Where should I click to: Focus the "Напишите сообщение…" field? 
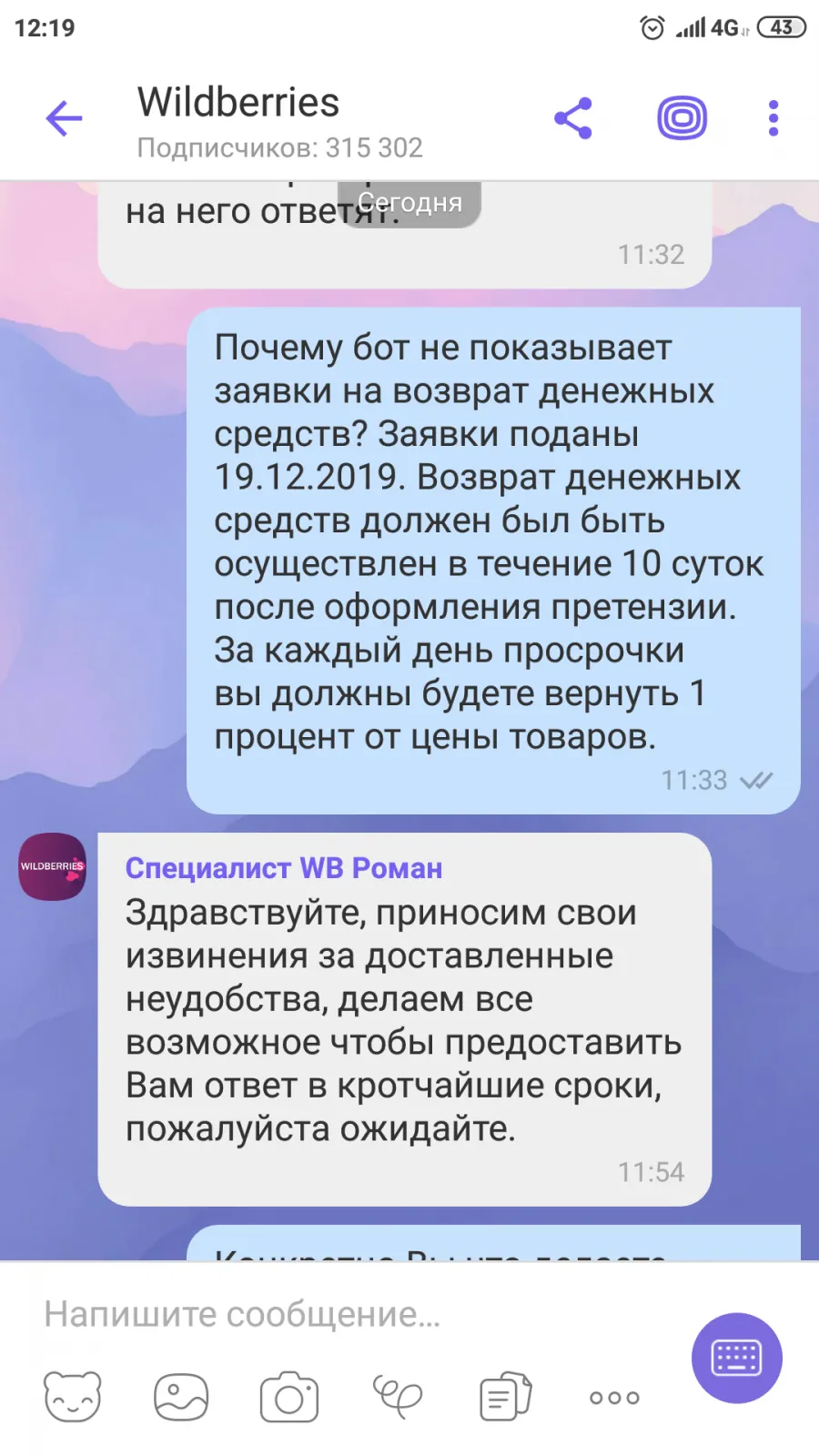click(346, 1314)
